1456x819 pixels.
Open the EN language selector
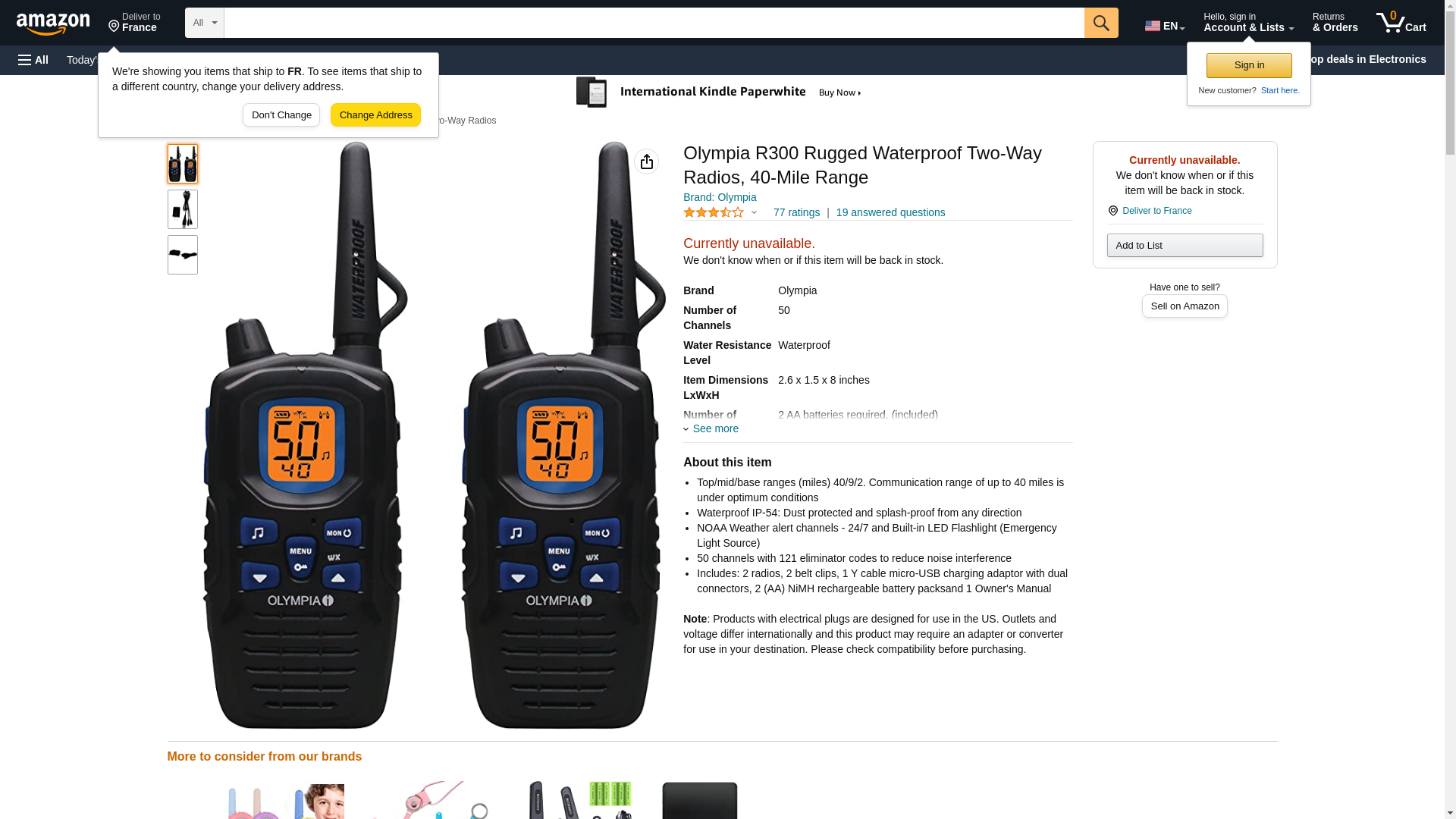pyautogui.click(x=1164, y=25)
